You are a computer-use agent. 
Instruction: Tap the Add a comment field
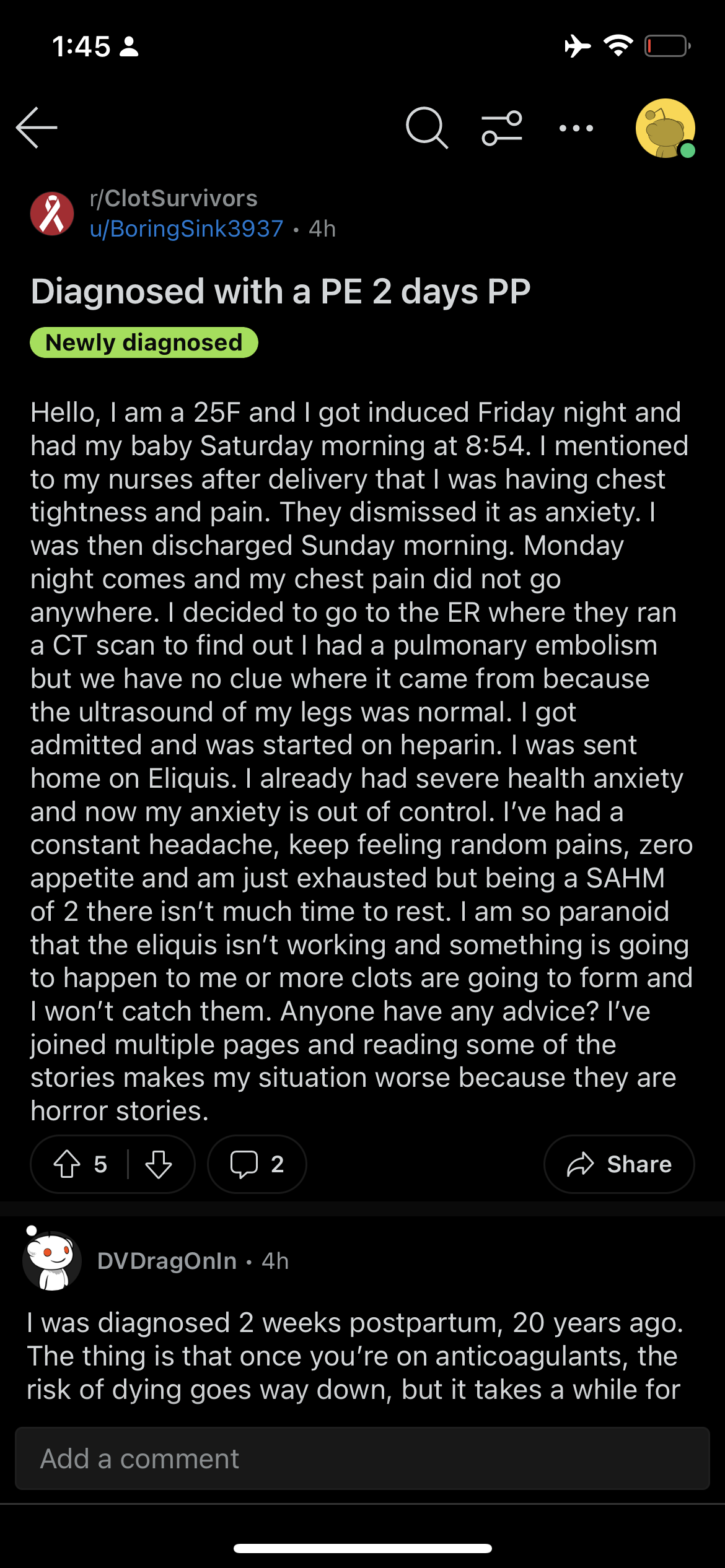point(362,1458)
